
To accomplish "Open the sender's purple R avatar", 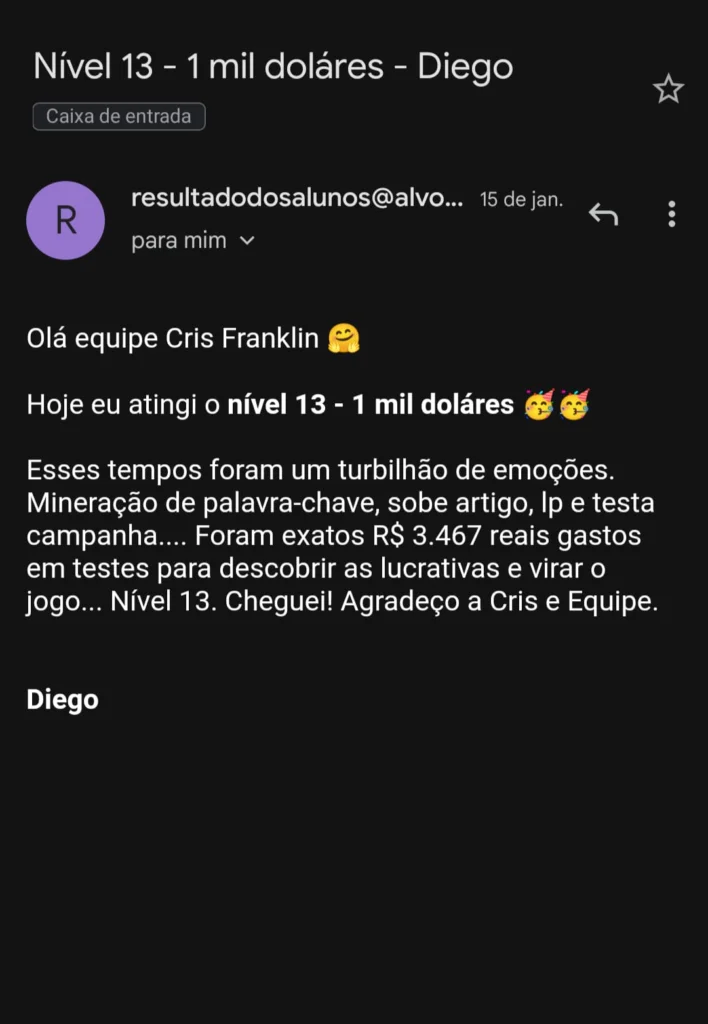I will 65,220.
